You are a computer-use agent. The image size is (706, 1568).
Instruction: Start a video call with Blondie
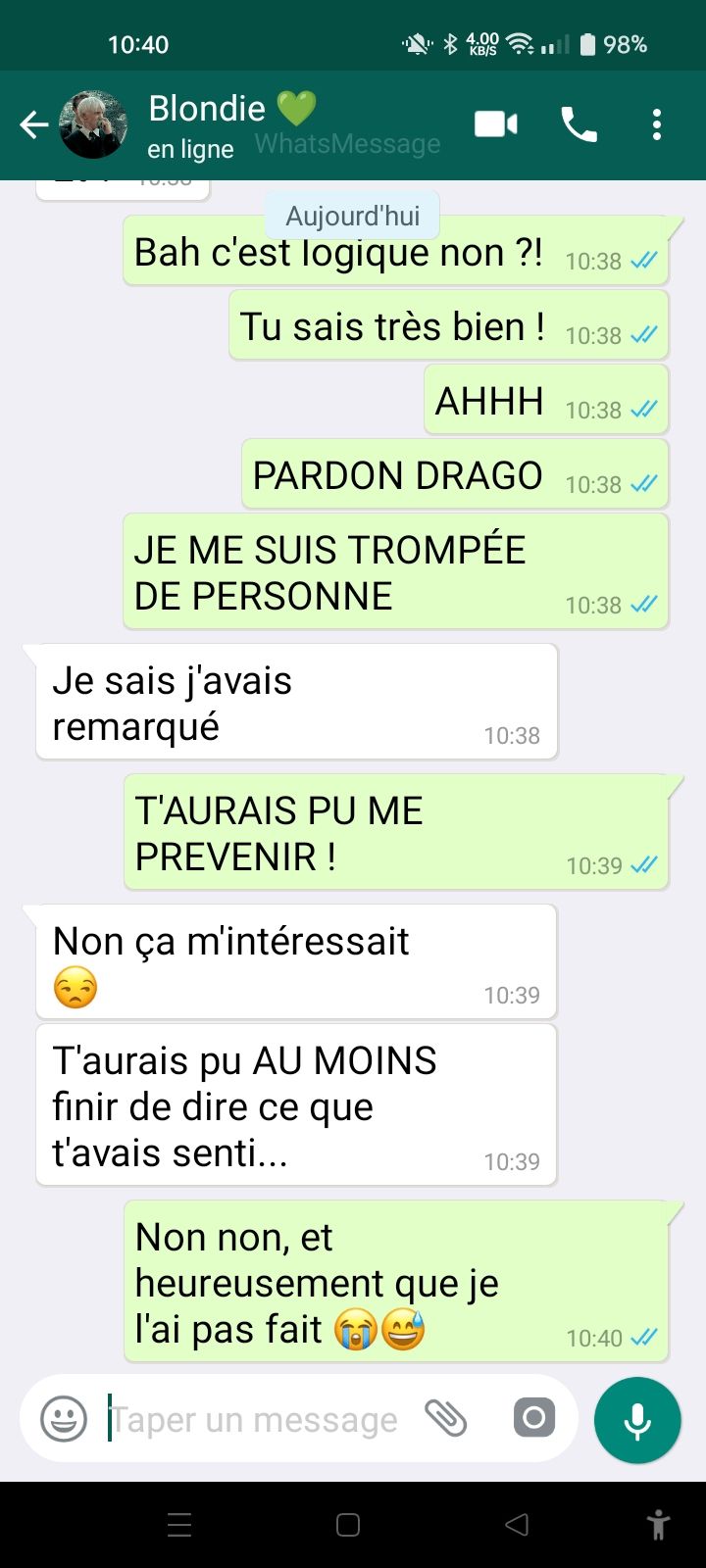pos(496,124)
